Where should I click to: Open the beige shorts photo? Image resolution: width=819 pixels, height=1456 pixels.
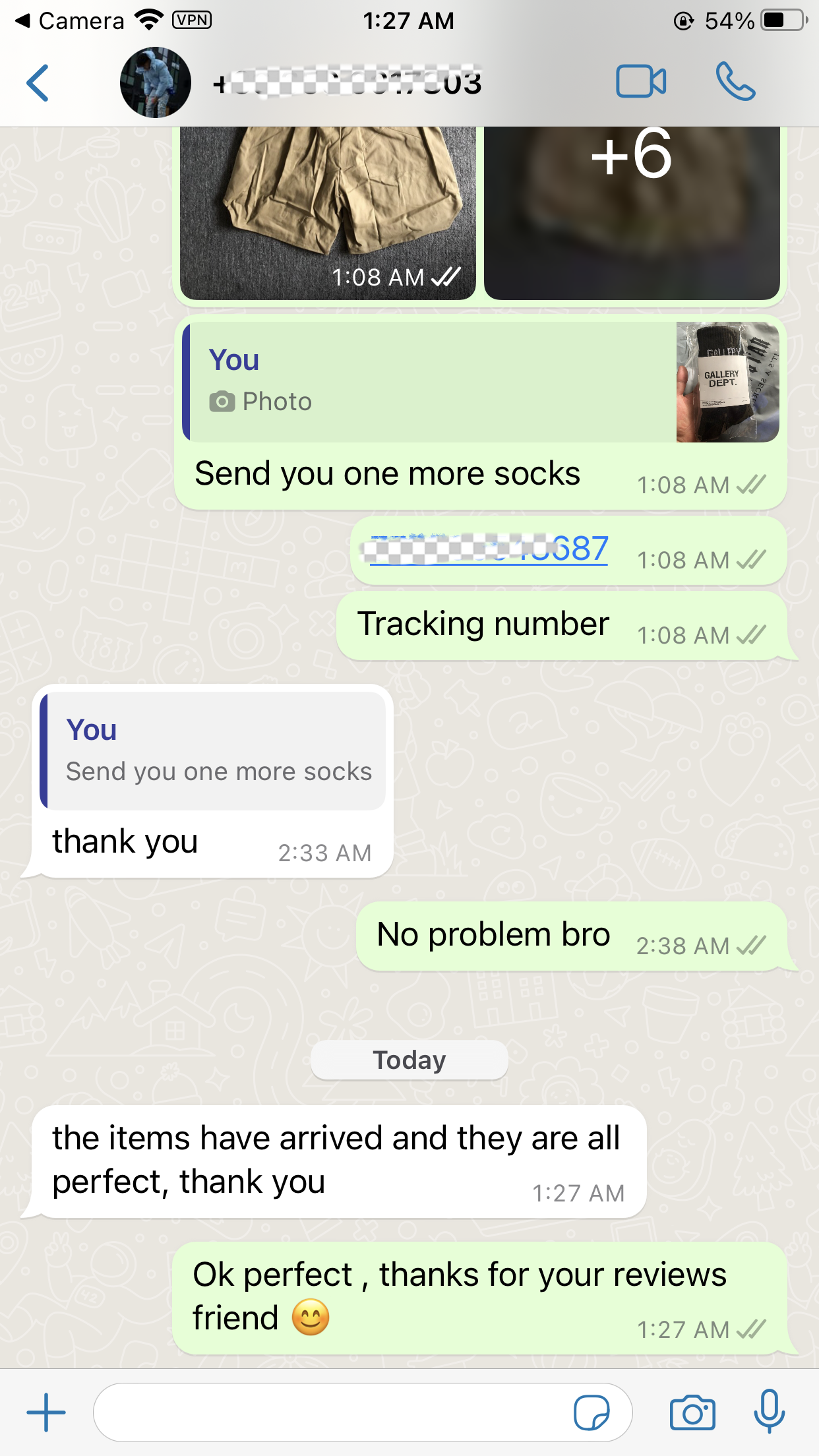click(328, 212)
